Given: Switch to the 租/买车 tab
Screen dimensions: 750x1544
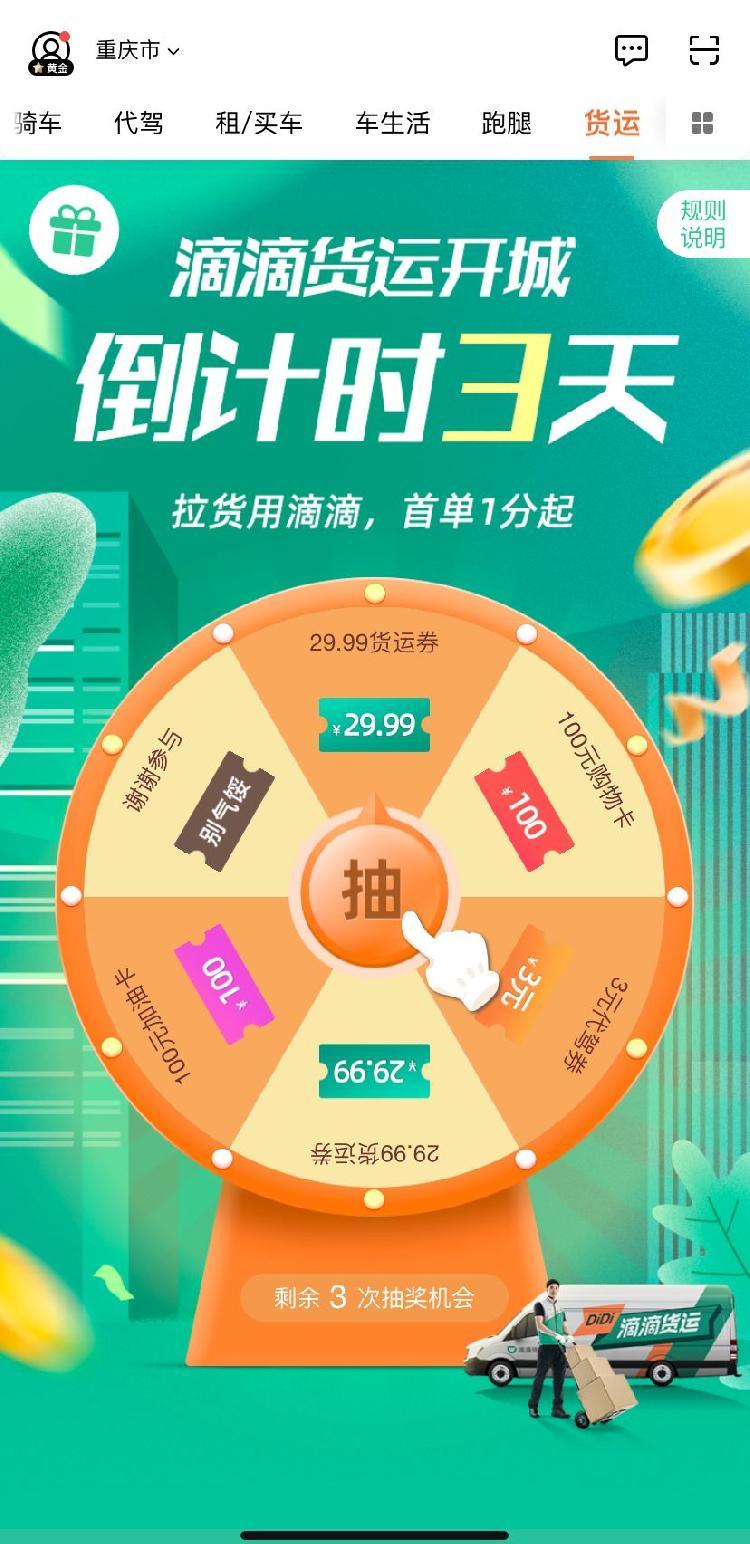Looking at the screenshot, I should [x=259, y=123].
